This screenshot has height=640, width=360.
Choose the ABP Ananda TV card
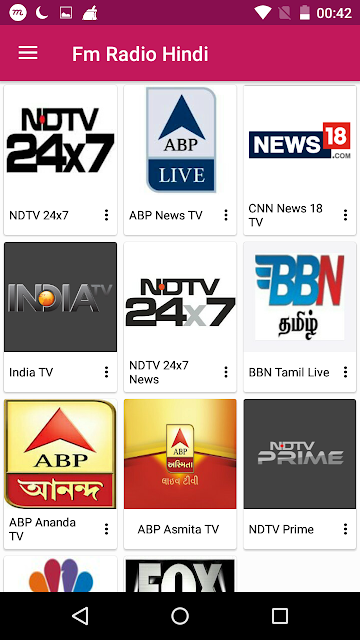click(x=60, y=474)
